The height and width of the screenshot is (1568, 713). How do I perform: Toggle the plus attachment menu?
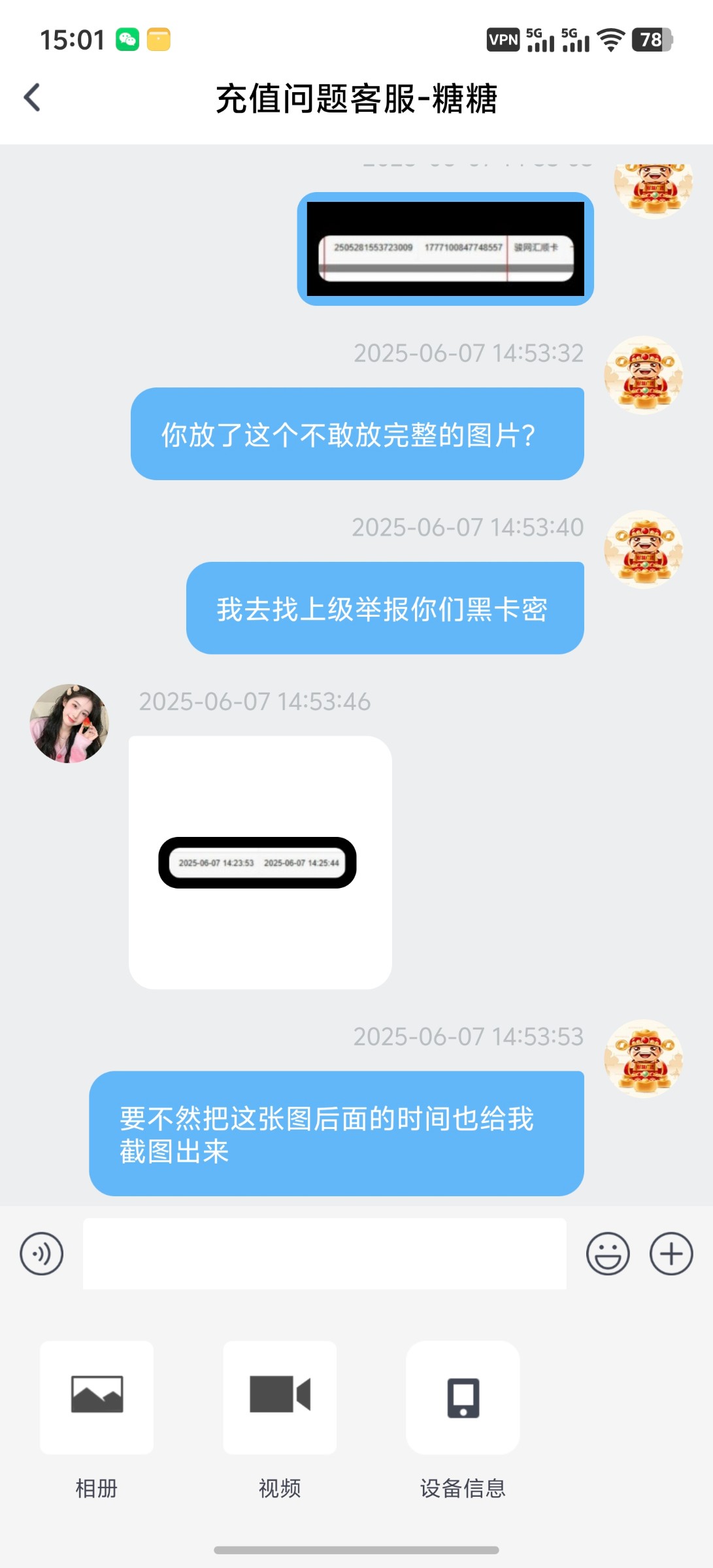[671, 1254]
